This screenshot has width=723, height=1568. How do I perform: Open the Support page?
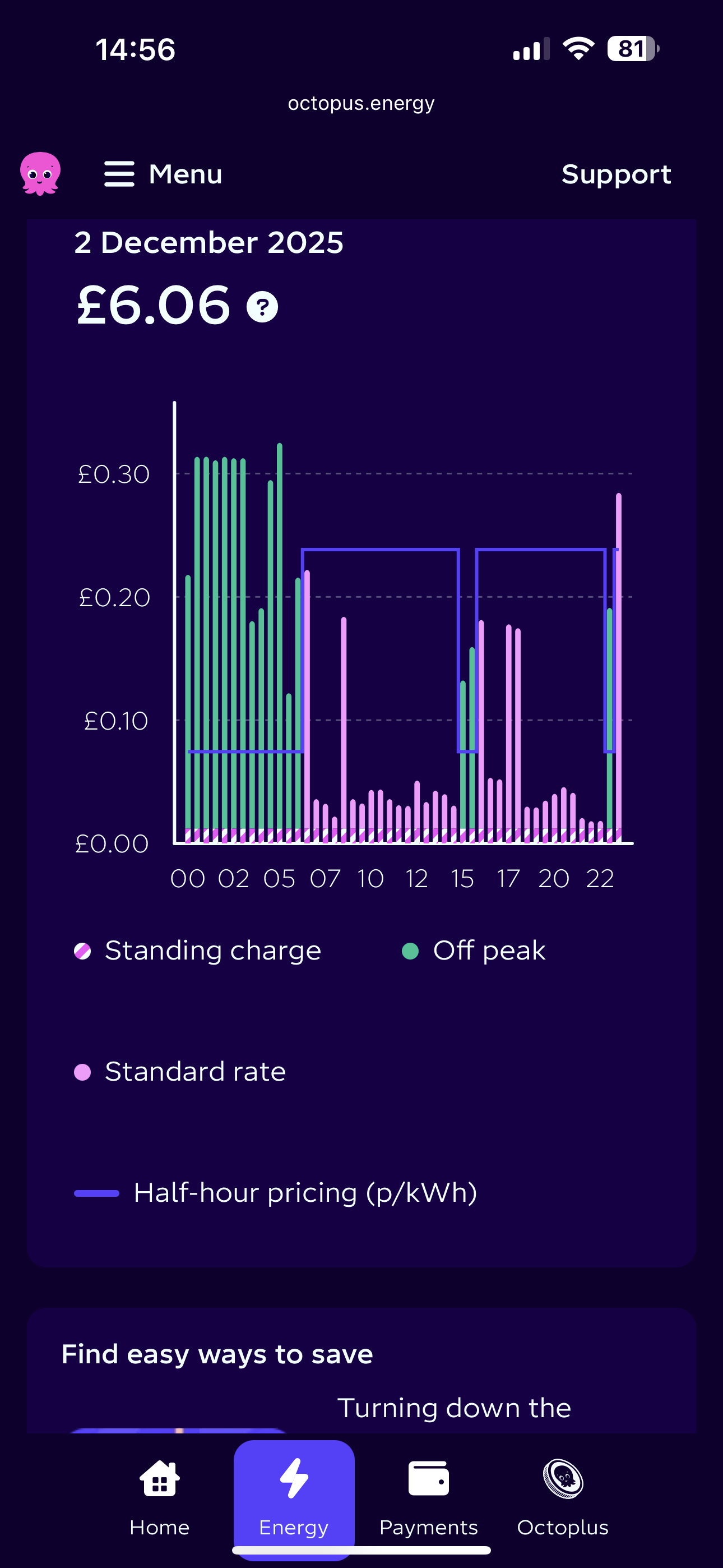[x=615, y=174]
